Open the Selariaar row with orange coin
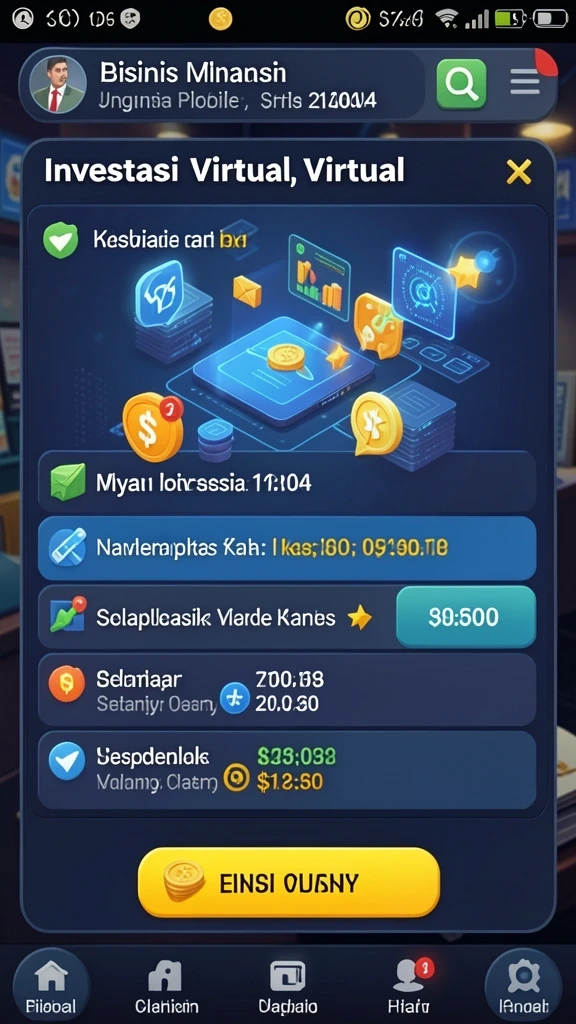Screen dimensions: 576x1024 pos(287,689)
